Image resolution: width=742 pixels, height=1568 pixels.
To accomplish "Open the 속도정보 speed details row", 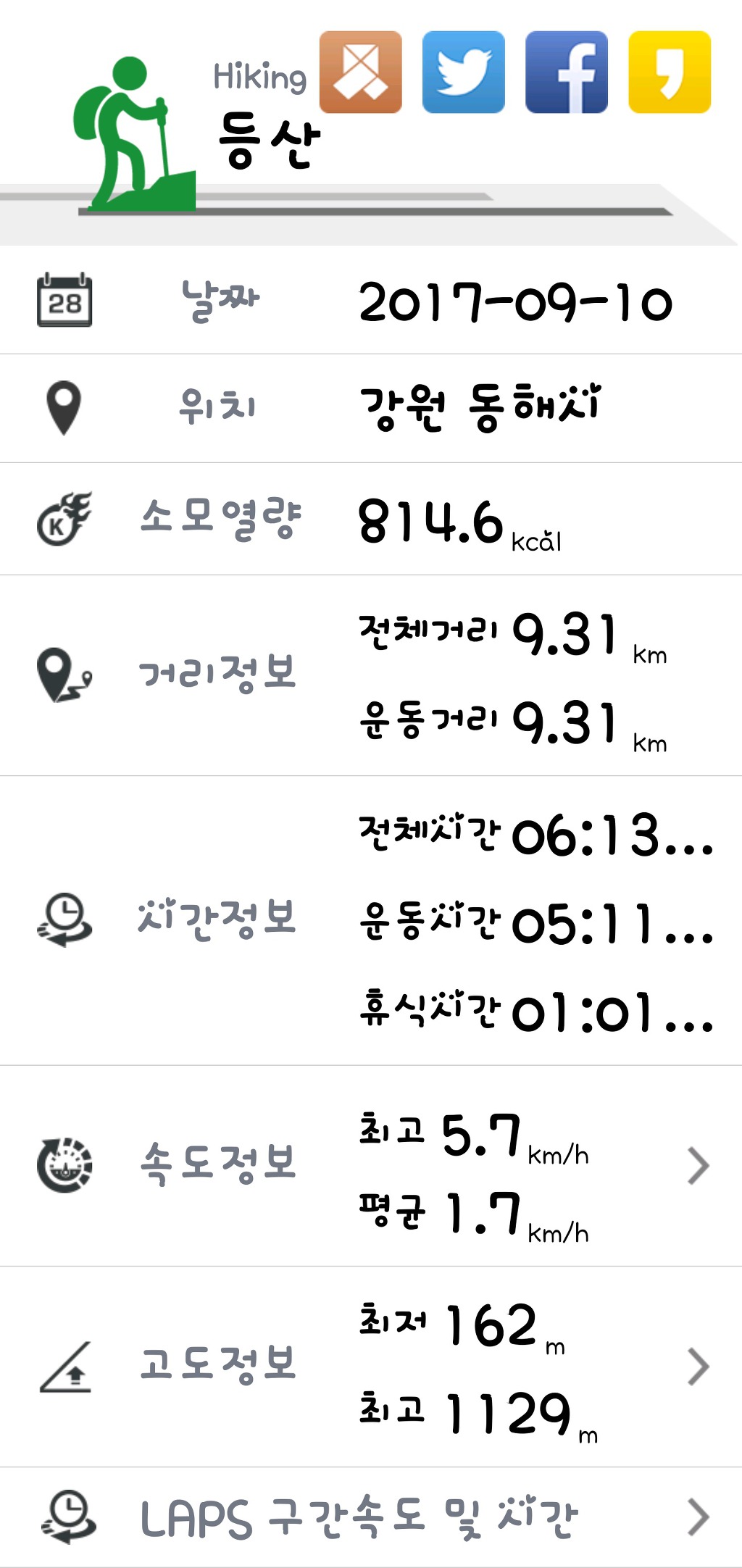I will (x=371, y=1166).
